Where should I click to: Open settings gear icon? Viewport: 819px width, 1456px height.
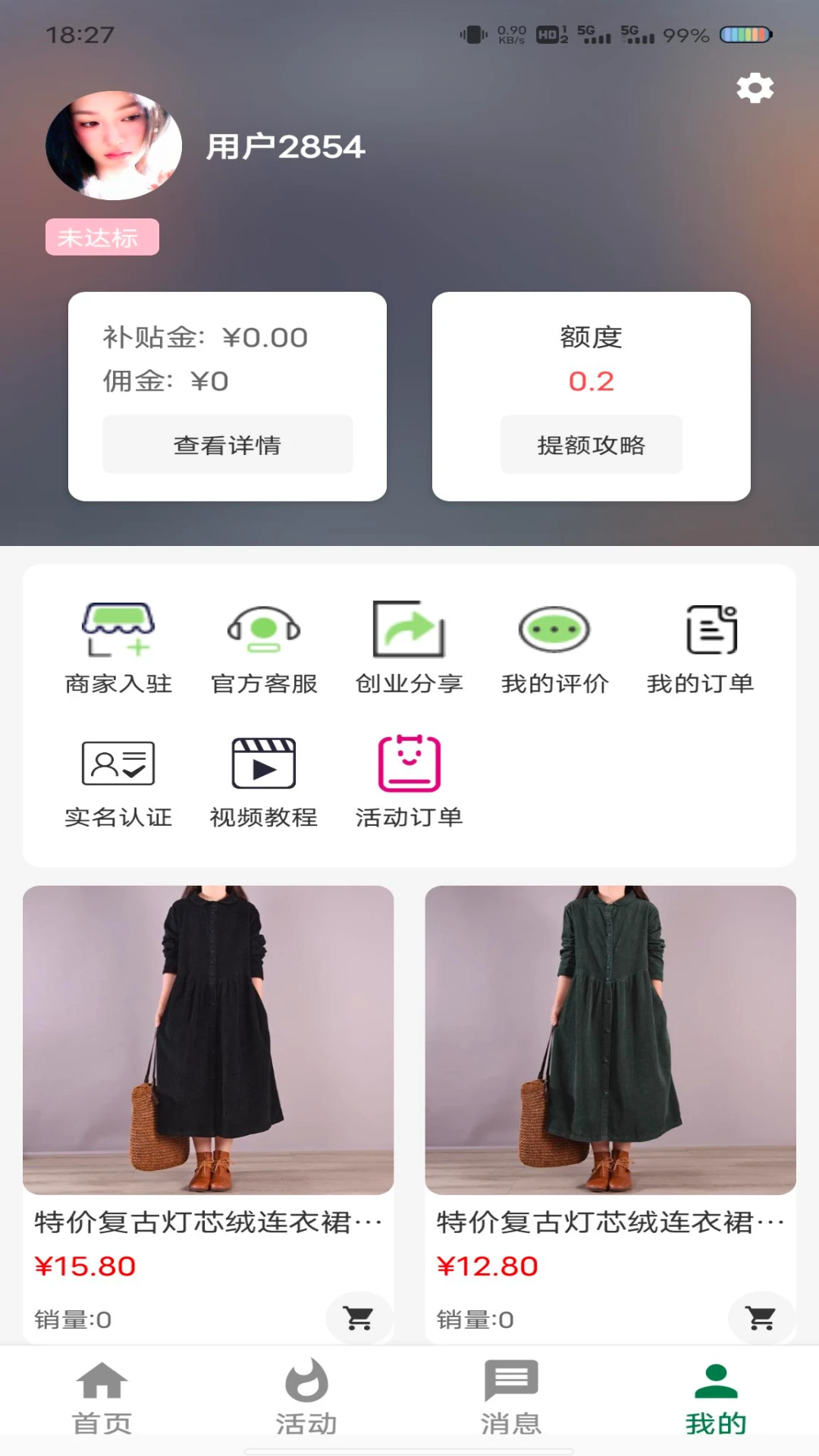coord(755,88)
